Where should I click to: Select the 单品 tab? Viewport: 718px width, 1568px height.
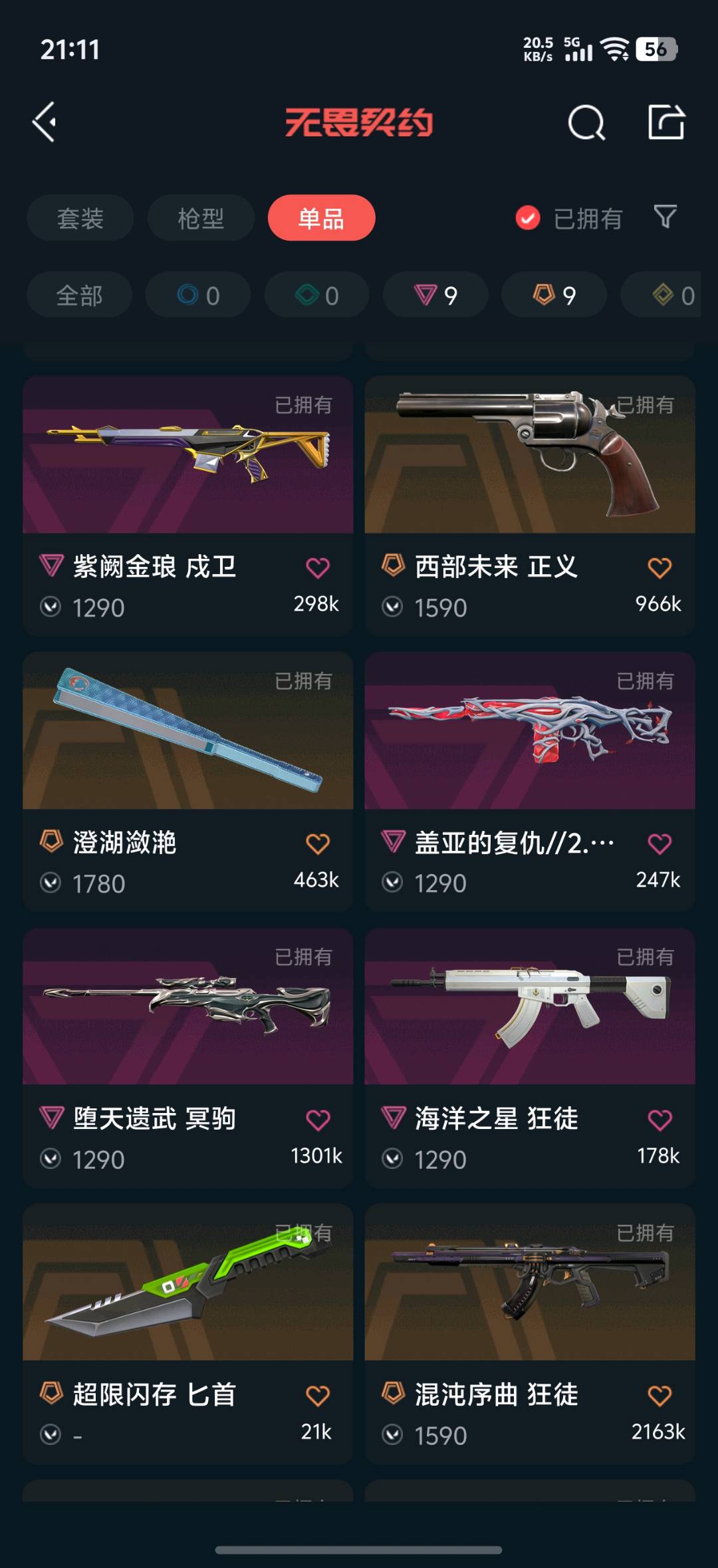coord(321,218)
